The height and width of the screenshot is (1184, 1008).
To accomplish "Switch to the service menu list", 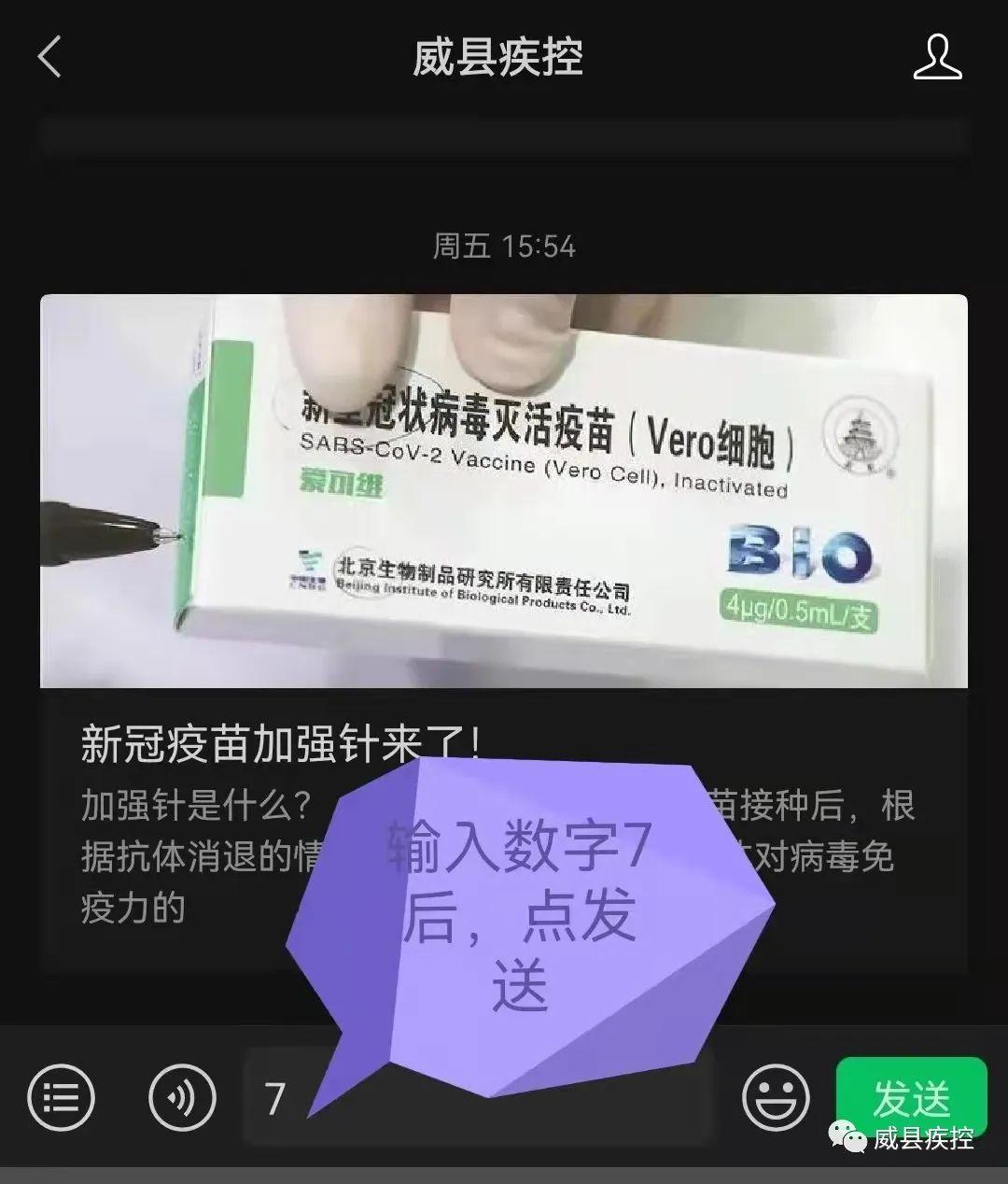I will (61, 1097).
